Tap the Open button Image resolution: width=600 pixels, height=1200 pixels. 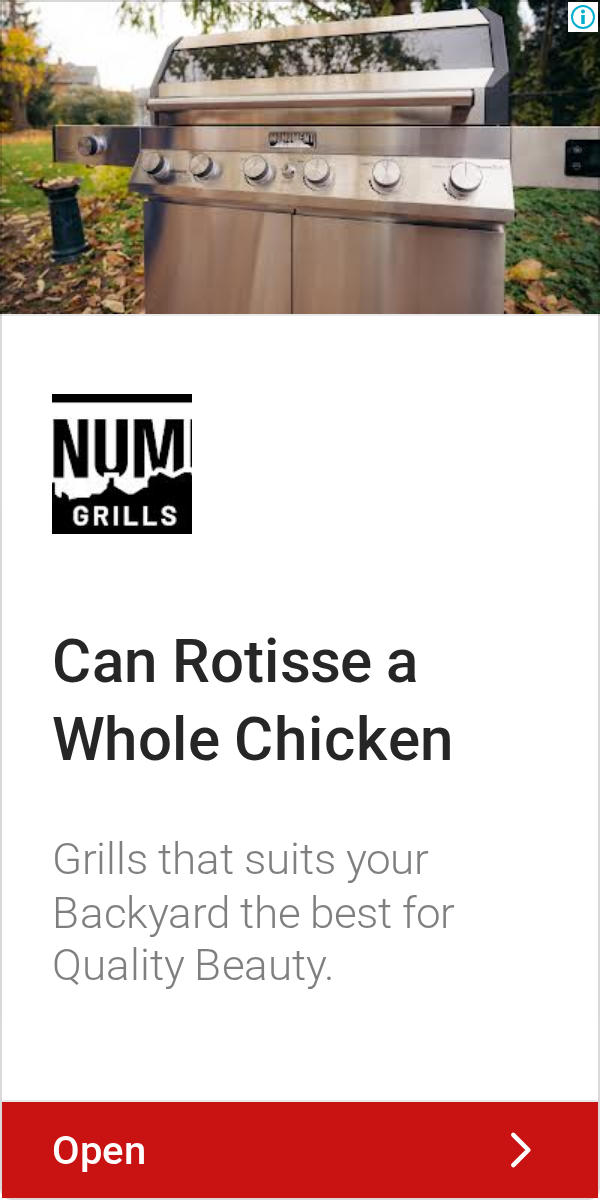point(300,1150)
